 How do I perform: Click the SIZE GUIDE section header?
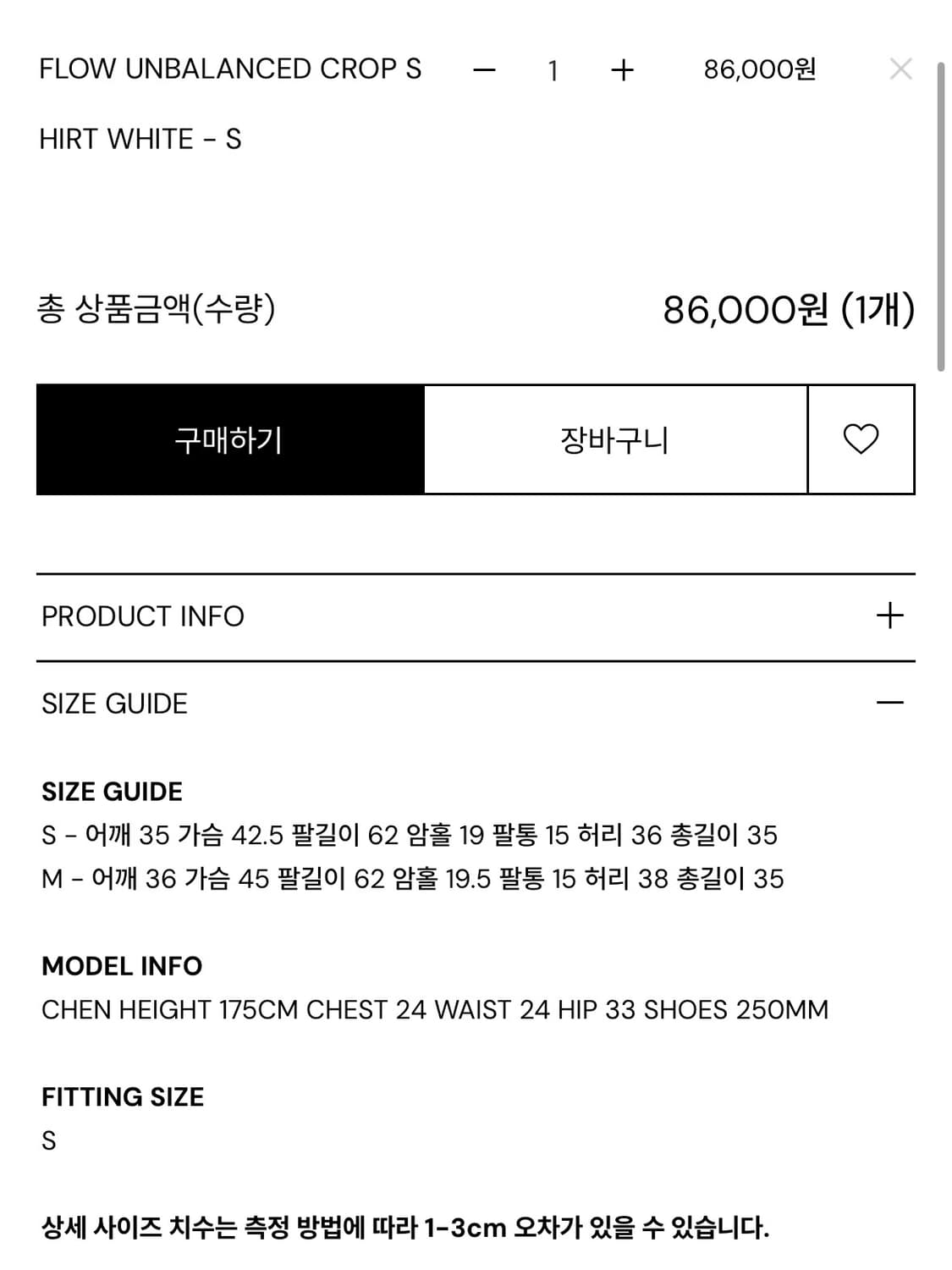click(113, 703)
